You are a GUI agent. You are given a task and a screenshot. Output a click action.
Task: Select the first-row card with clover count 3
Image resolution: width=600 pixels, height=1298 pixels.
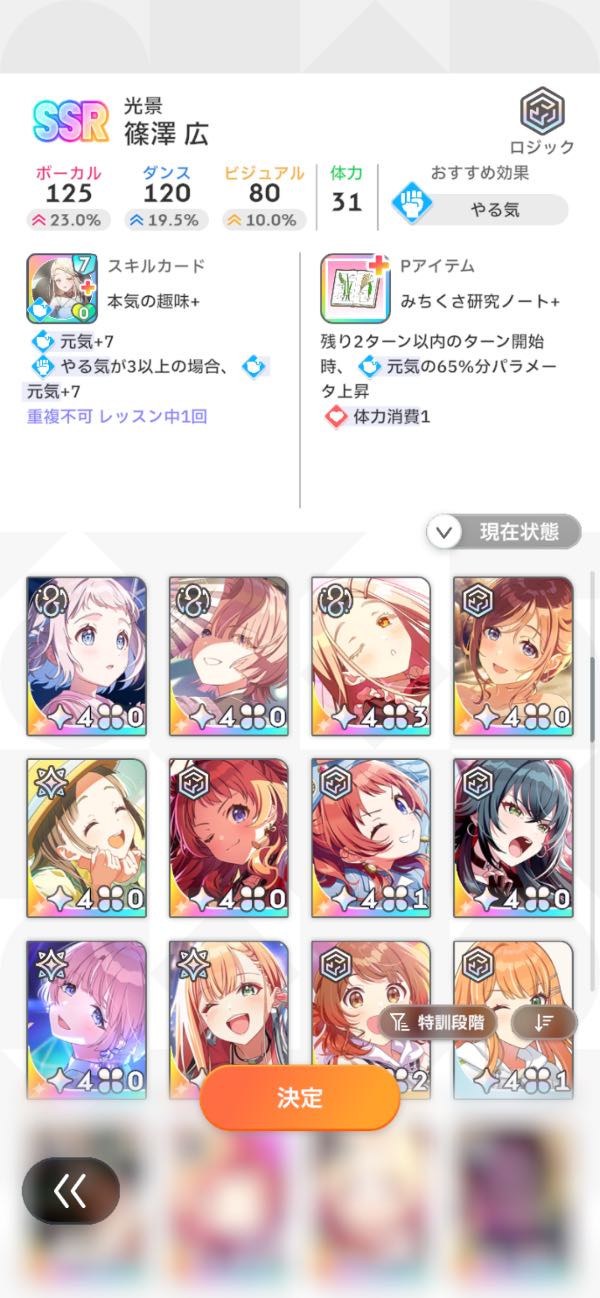[x=371, y=655]
